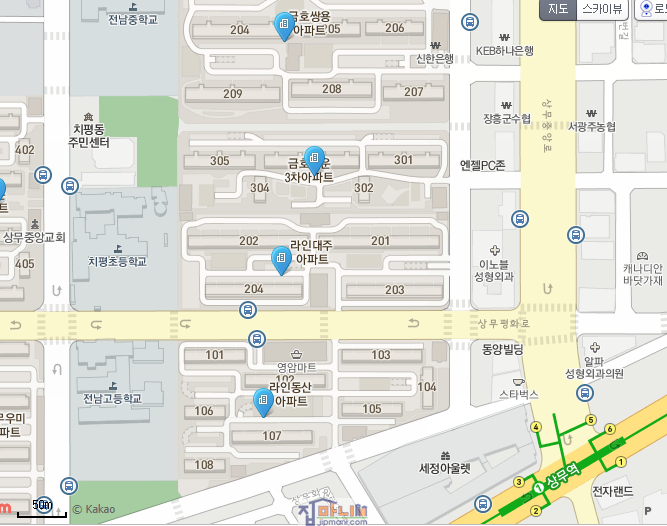
Task: Select the bus stop by 치평동주민센터
Action: 70,185
